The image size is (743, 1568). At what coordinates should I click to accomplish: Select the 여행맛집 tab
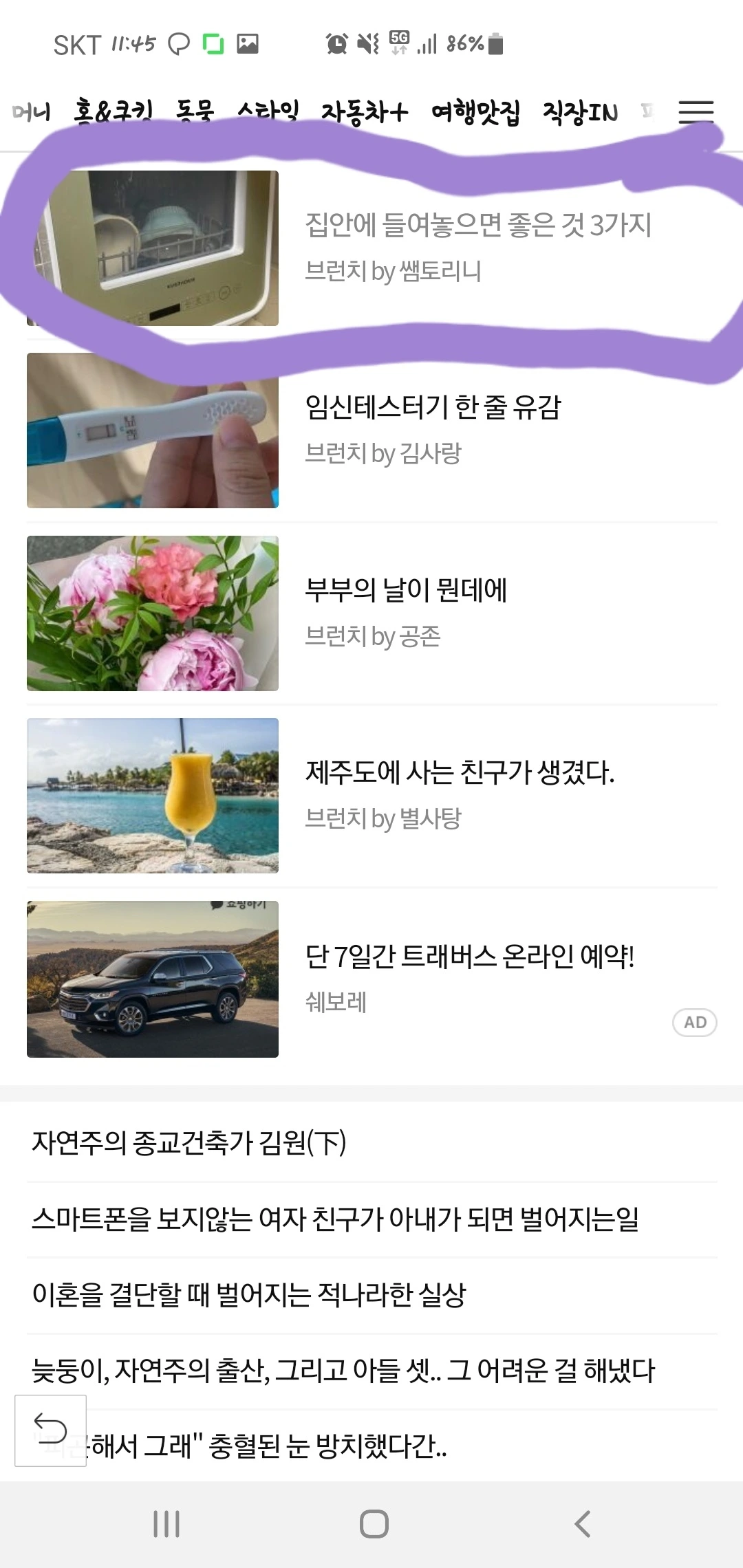tap(477, 111)
